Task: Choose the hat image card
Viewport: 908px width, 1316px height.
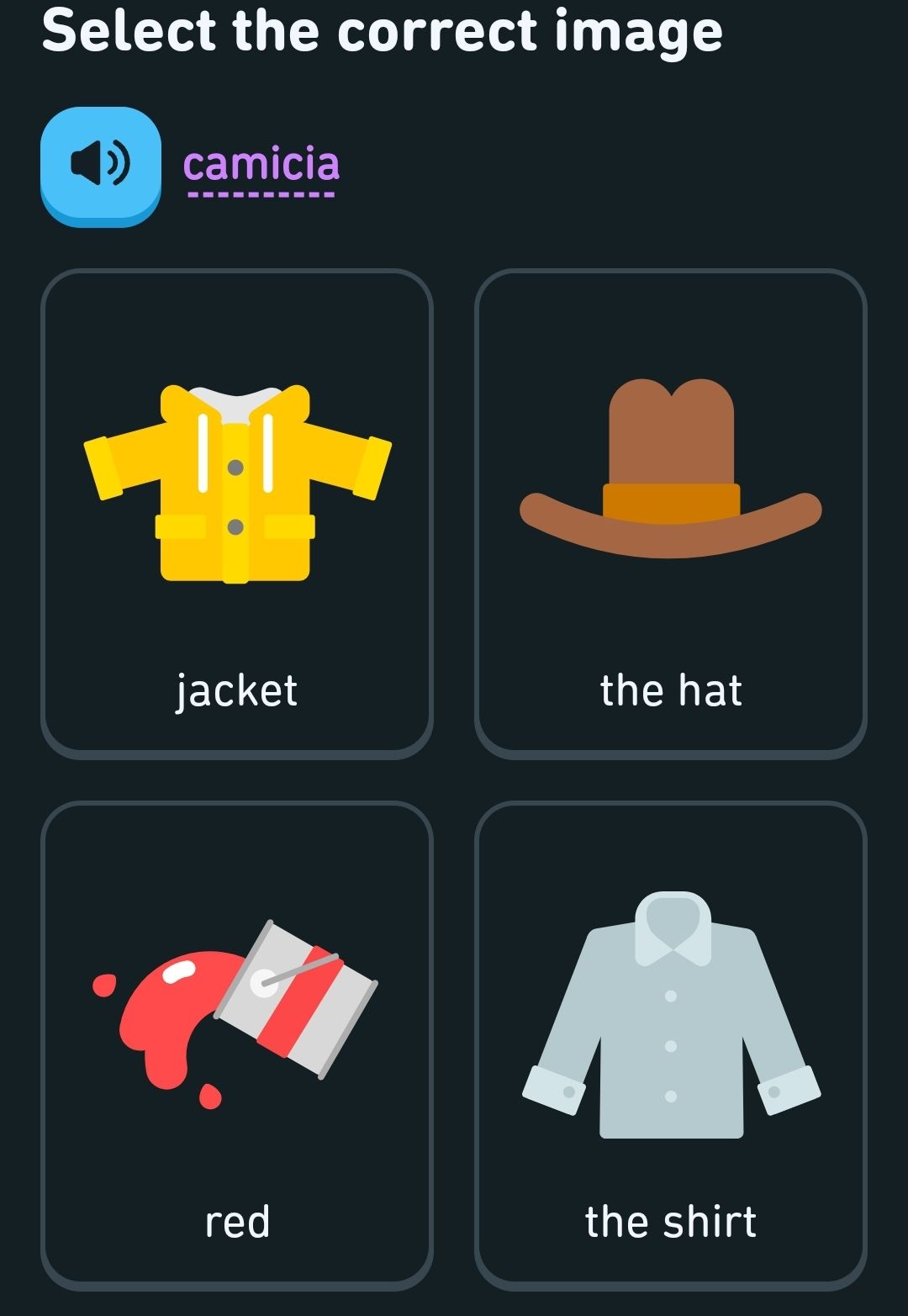Action: pyautogui.click(x=671, y=513)
